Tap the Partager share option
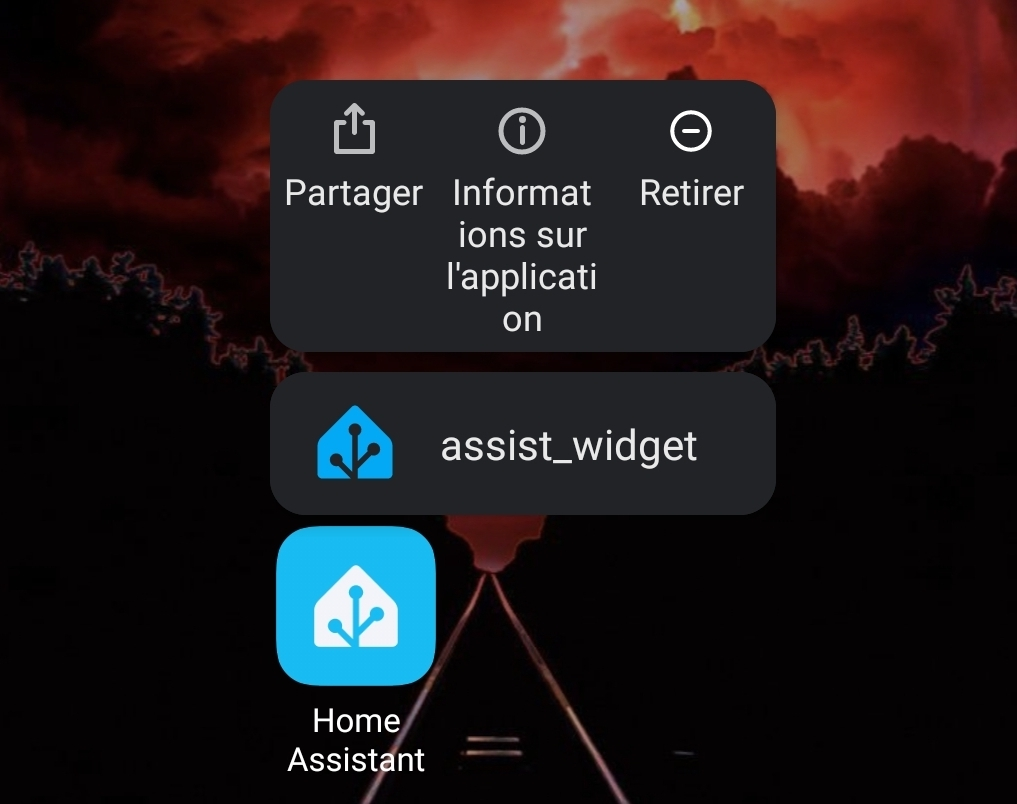The height and width of the screenshot is (804, 1017). point(354,160)
